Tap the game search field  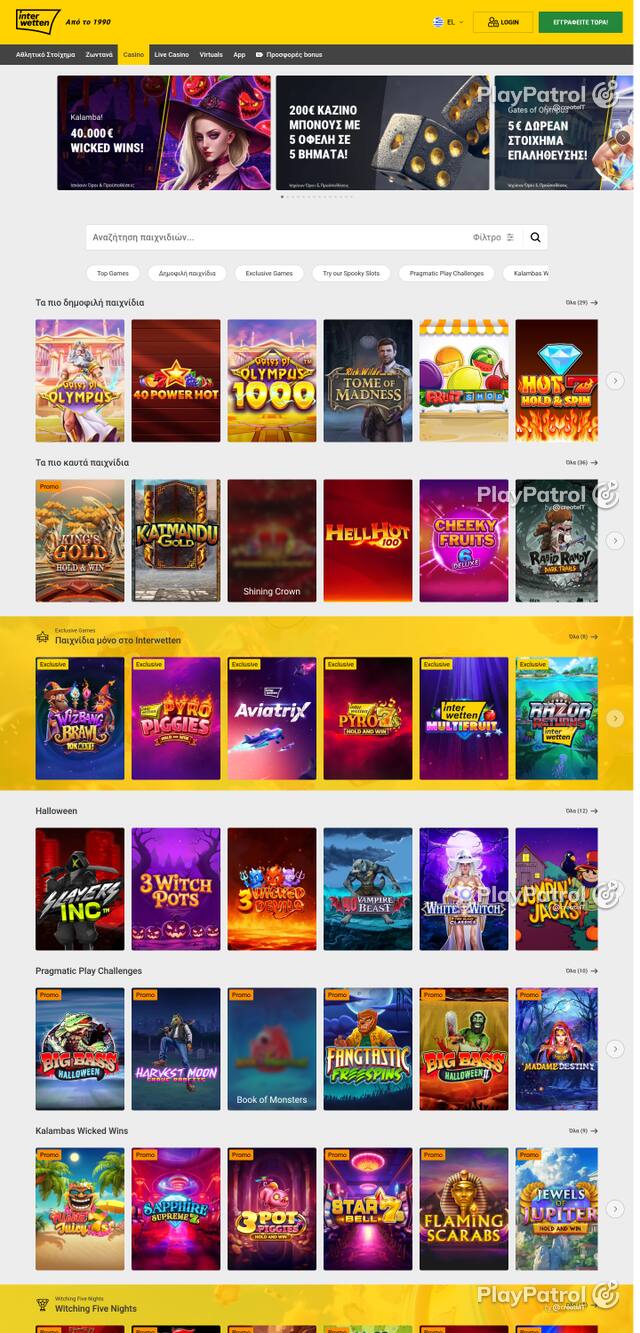[x=277, y=237]
